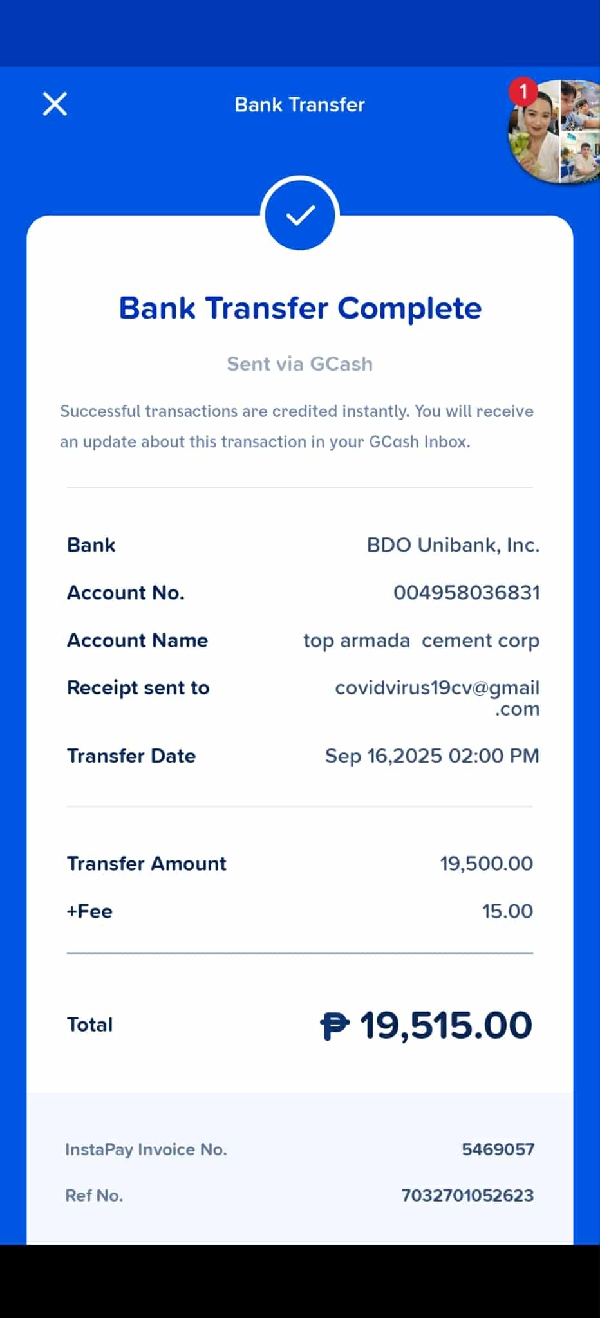Close the Bank Transfer receipt
The width and height of the screenshot is (600, 1318).
[55, 104]
